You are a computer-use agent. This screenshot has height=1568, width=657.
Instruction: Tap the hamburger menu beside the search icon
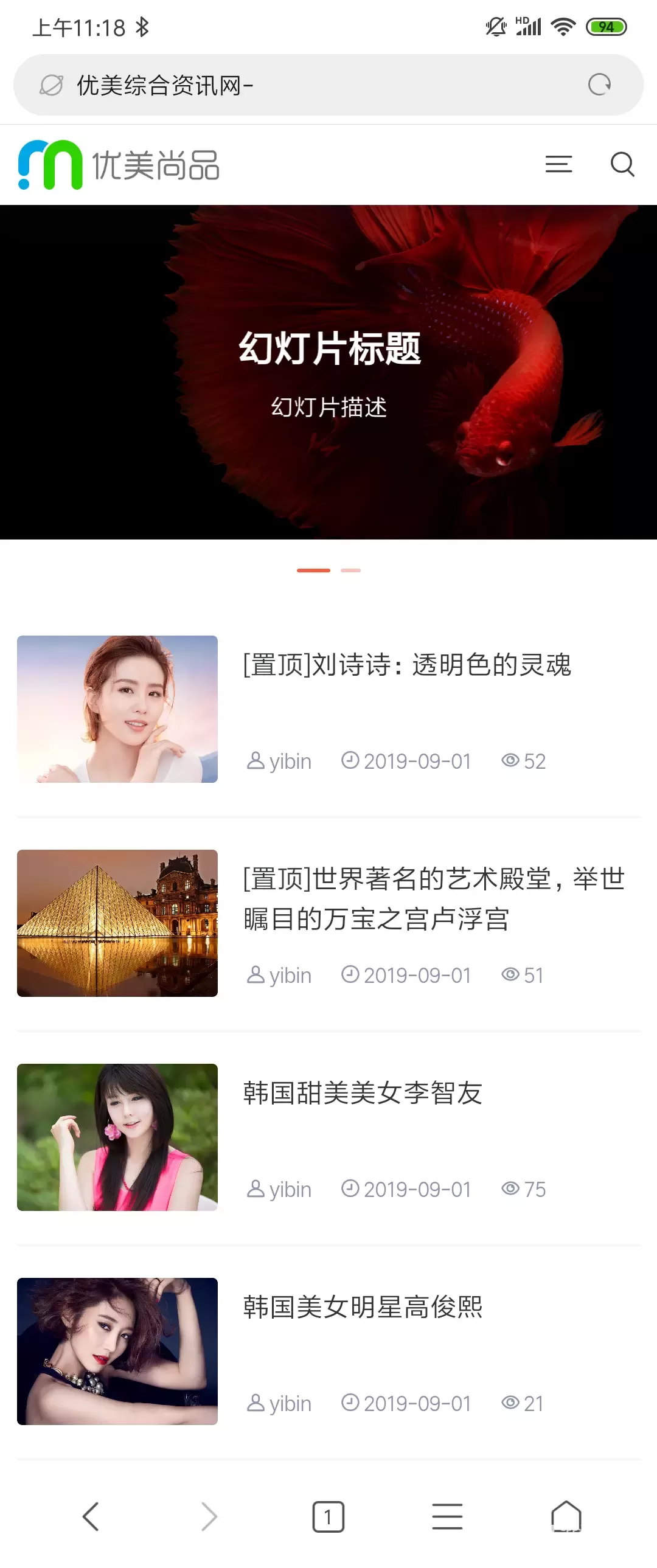click(x=558, y=164)
